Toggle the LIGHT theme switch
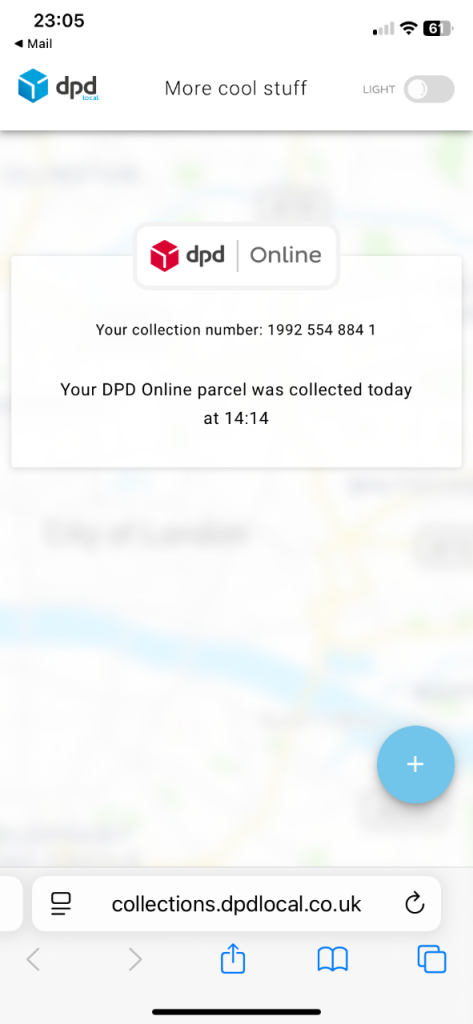The width and height of the screenshot is (473, 1024). (429, 89)
